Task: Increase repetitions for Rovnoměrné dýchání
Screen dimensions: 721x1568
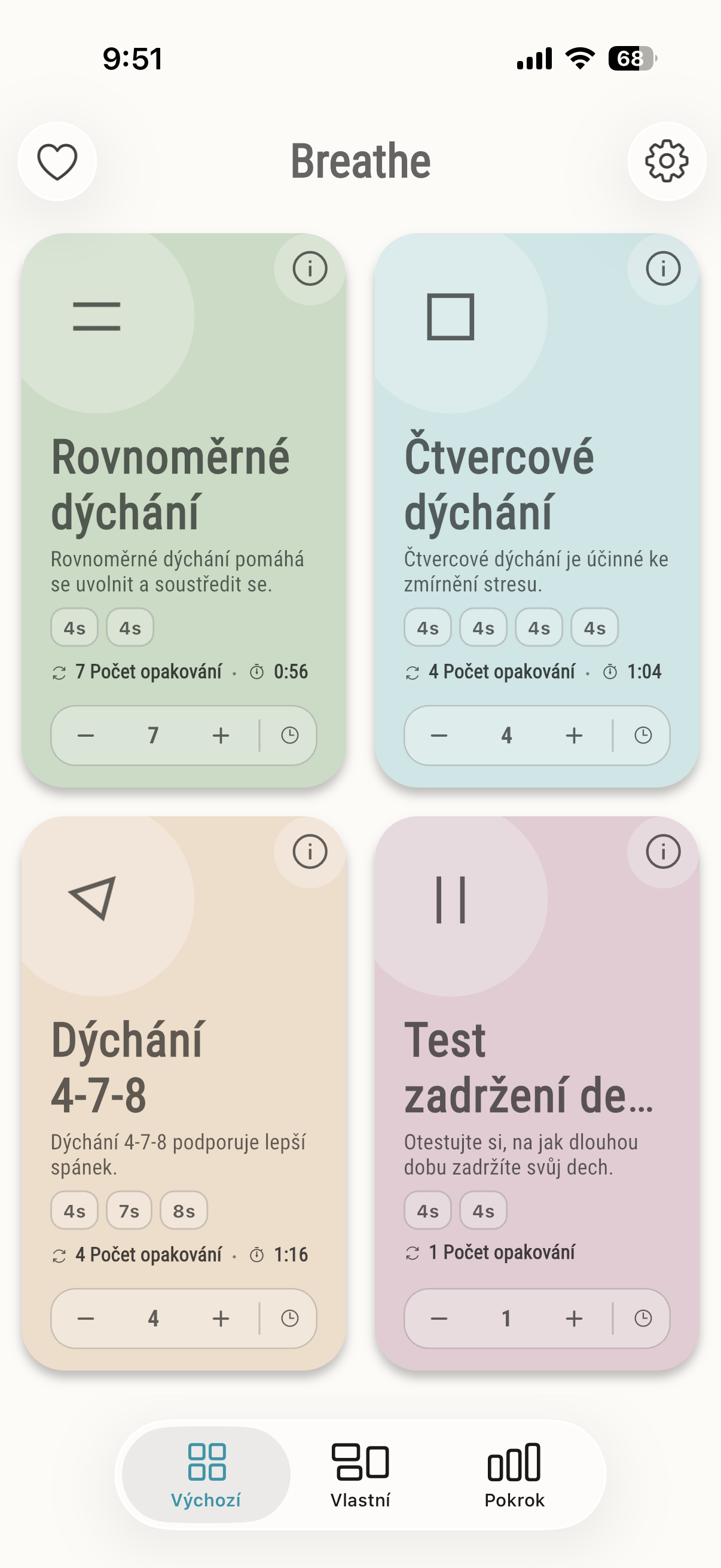Action: pyautogui.click(x=221, y=736)
